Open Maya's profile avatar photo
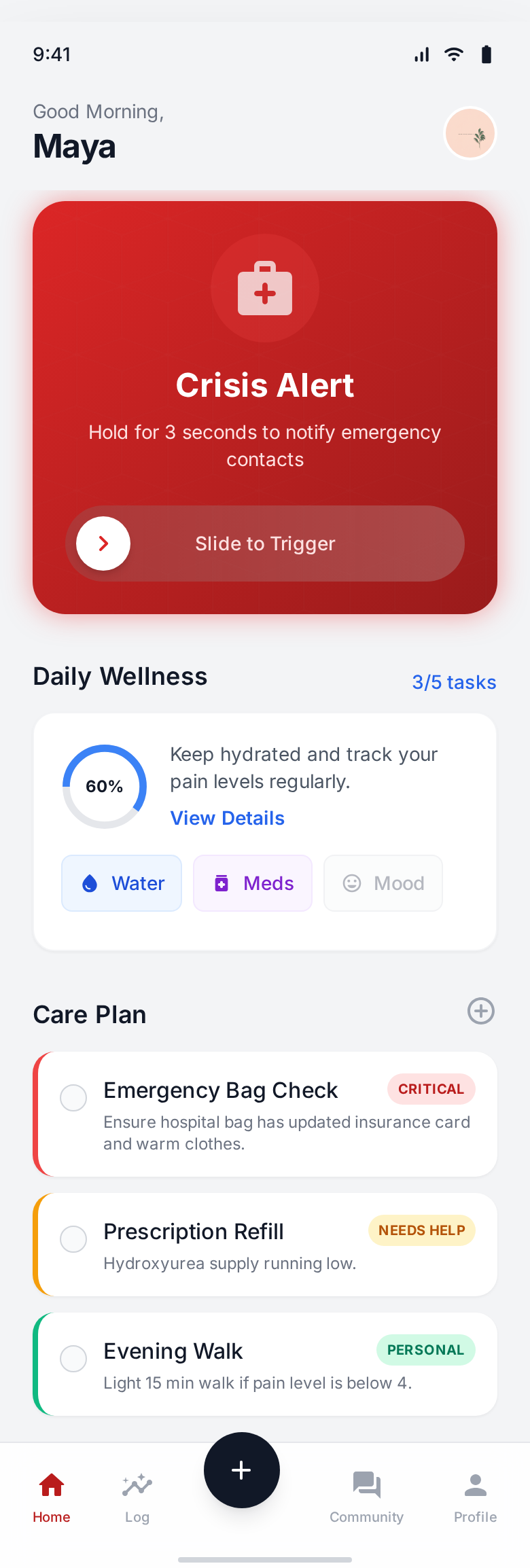Screen dimensions: 530x1568 click(x=470, y=133)
